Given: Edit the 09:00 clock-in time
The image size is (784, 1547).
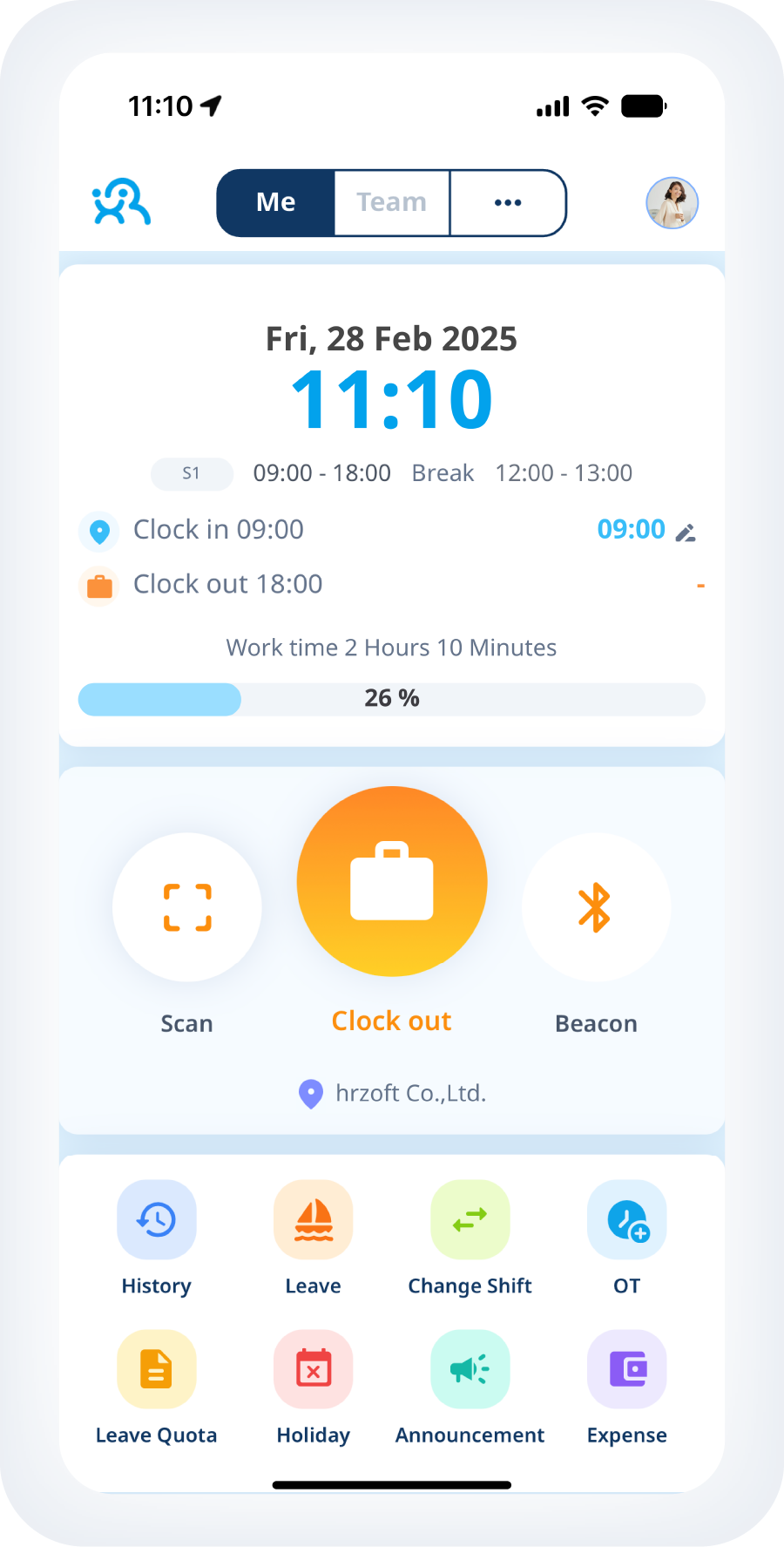Looking at the screenshot, I should click(686, 532).
